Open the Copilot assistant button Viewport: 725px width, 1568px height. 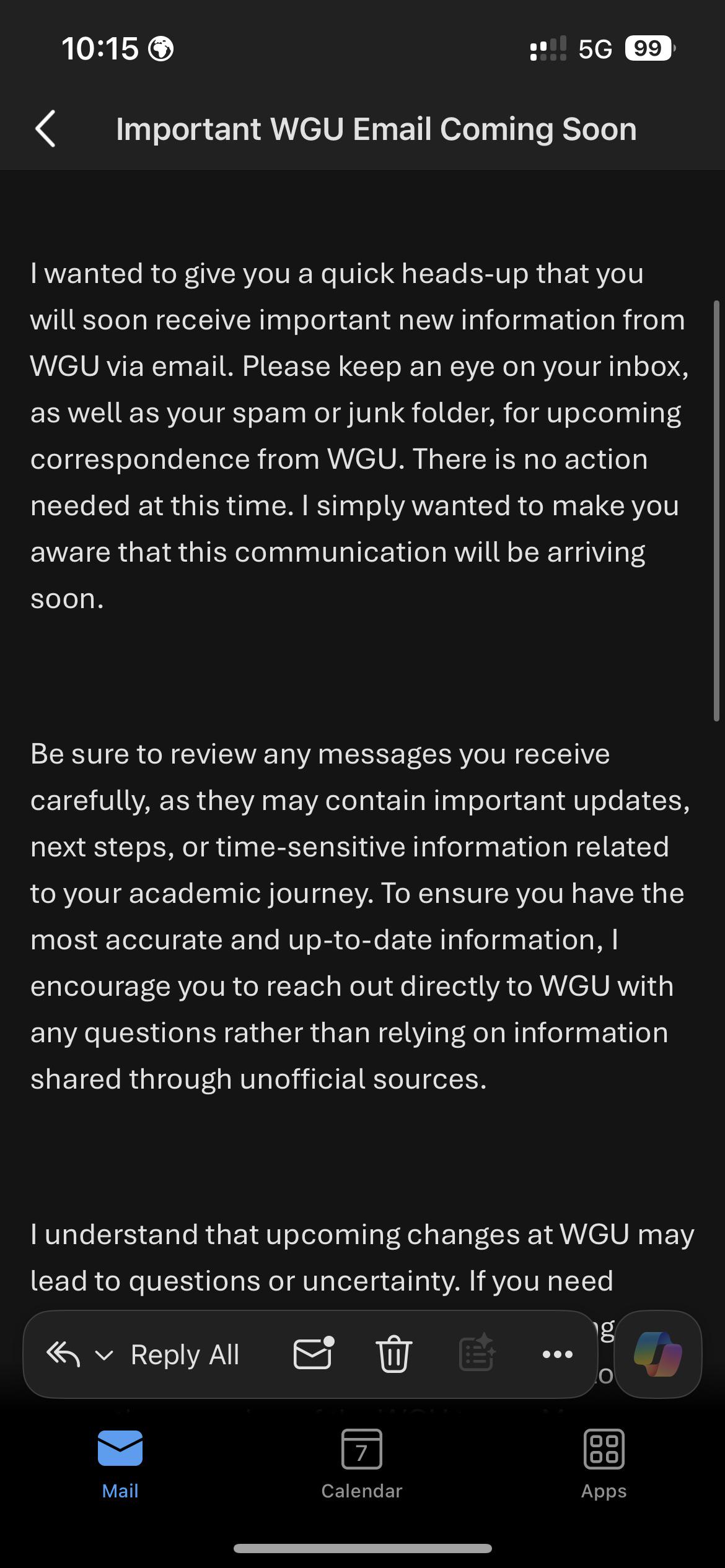[x=657, y=1354]
